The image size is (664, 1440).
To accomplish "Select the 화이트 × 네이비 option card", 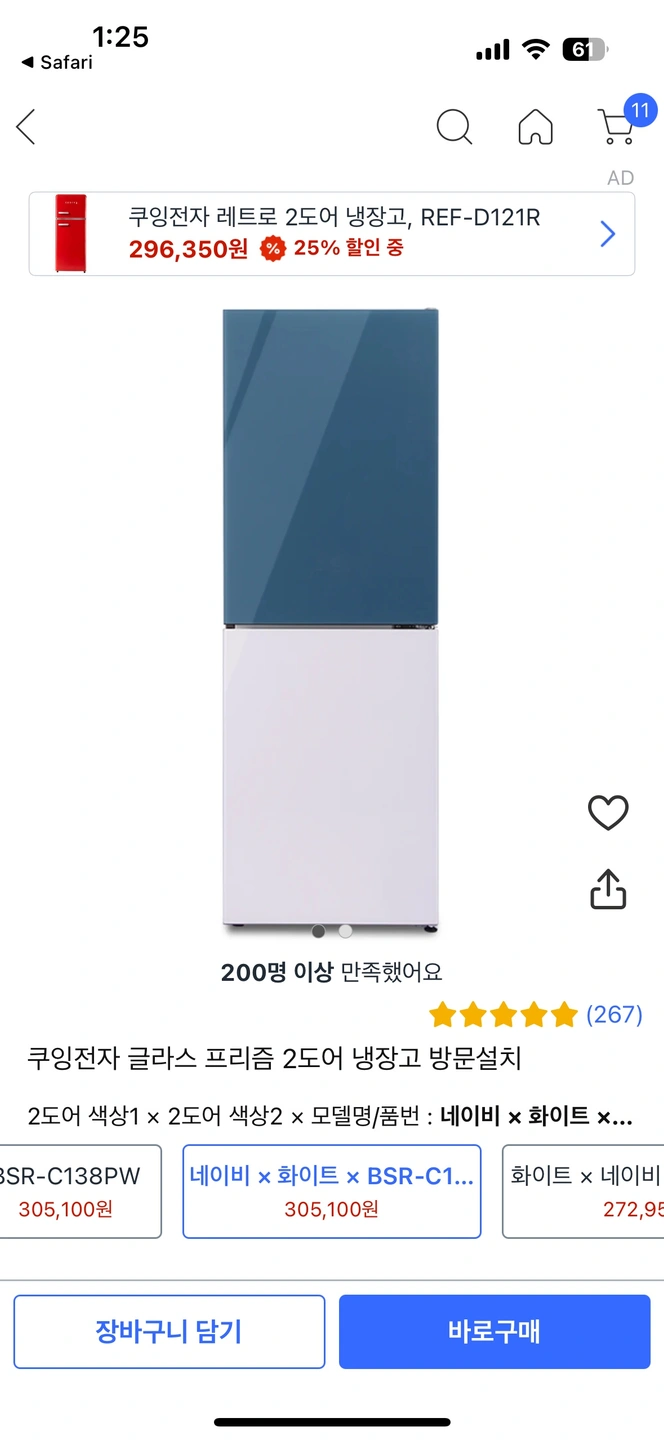I will coord(585,1191).
